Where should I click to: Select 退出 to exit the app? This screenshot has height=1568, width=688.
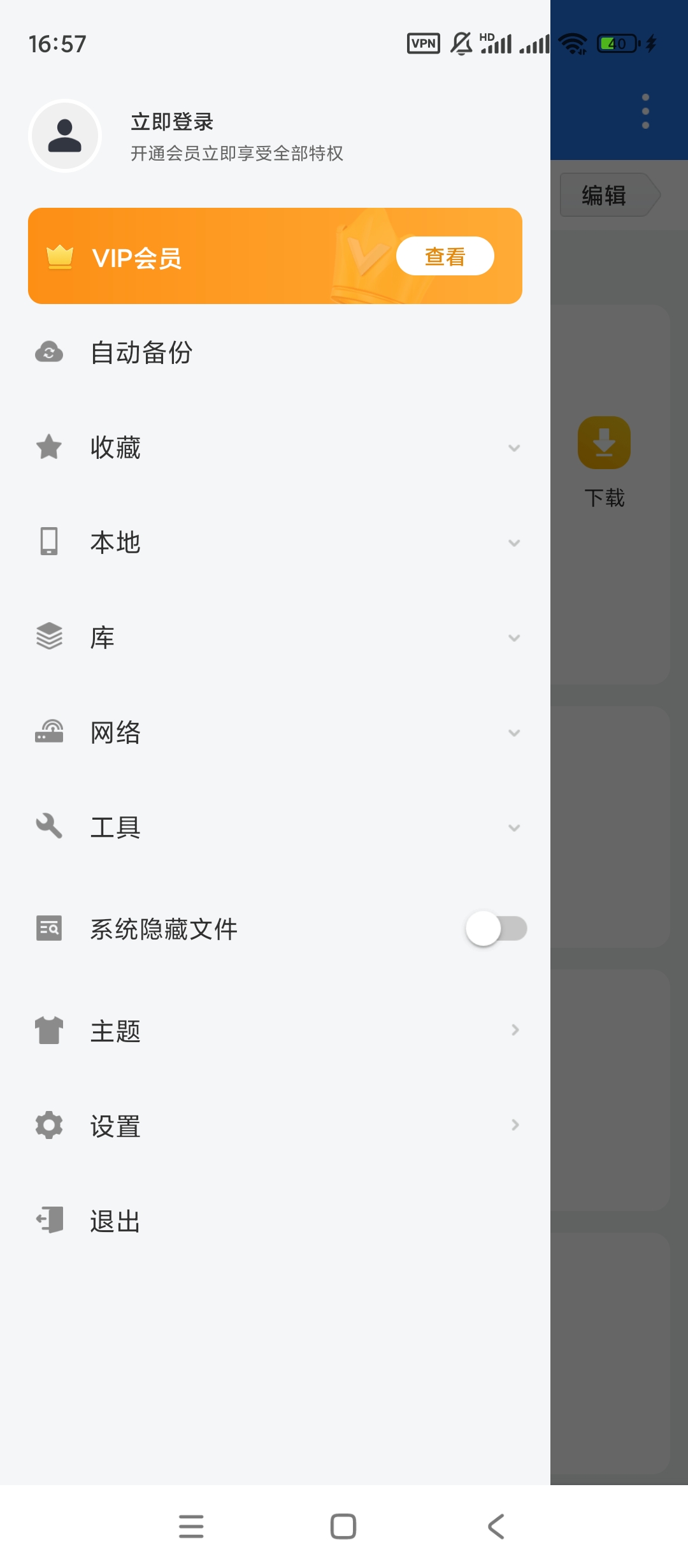tap(115, 1221)
